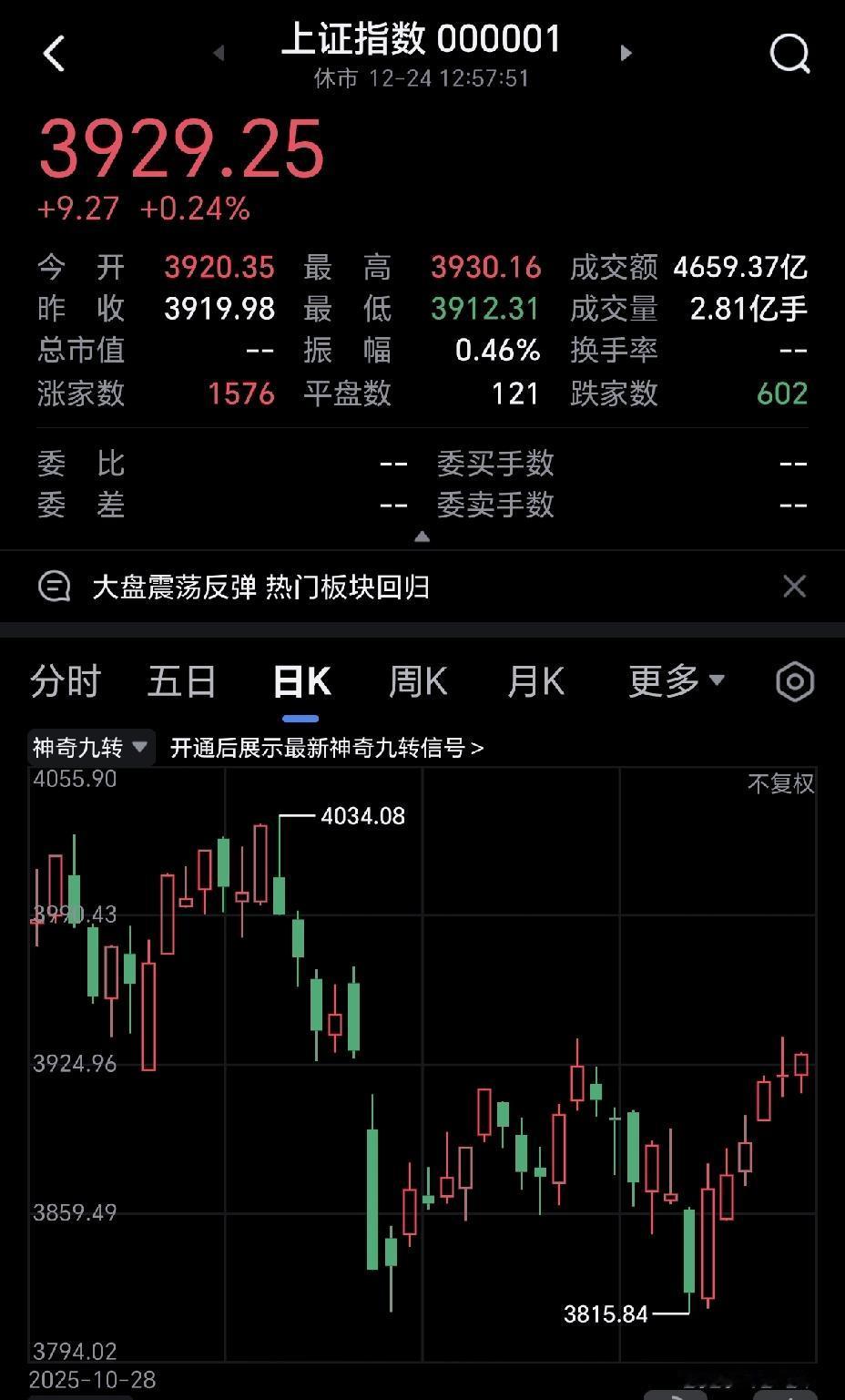
Task: Open the 神奇九转 indicator dropdown
Action: pyautogui.click(x=87, y=745)
